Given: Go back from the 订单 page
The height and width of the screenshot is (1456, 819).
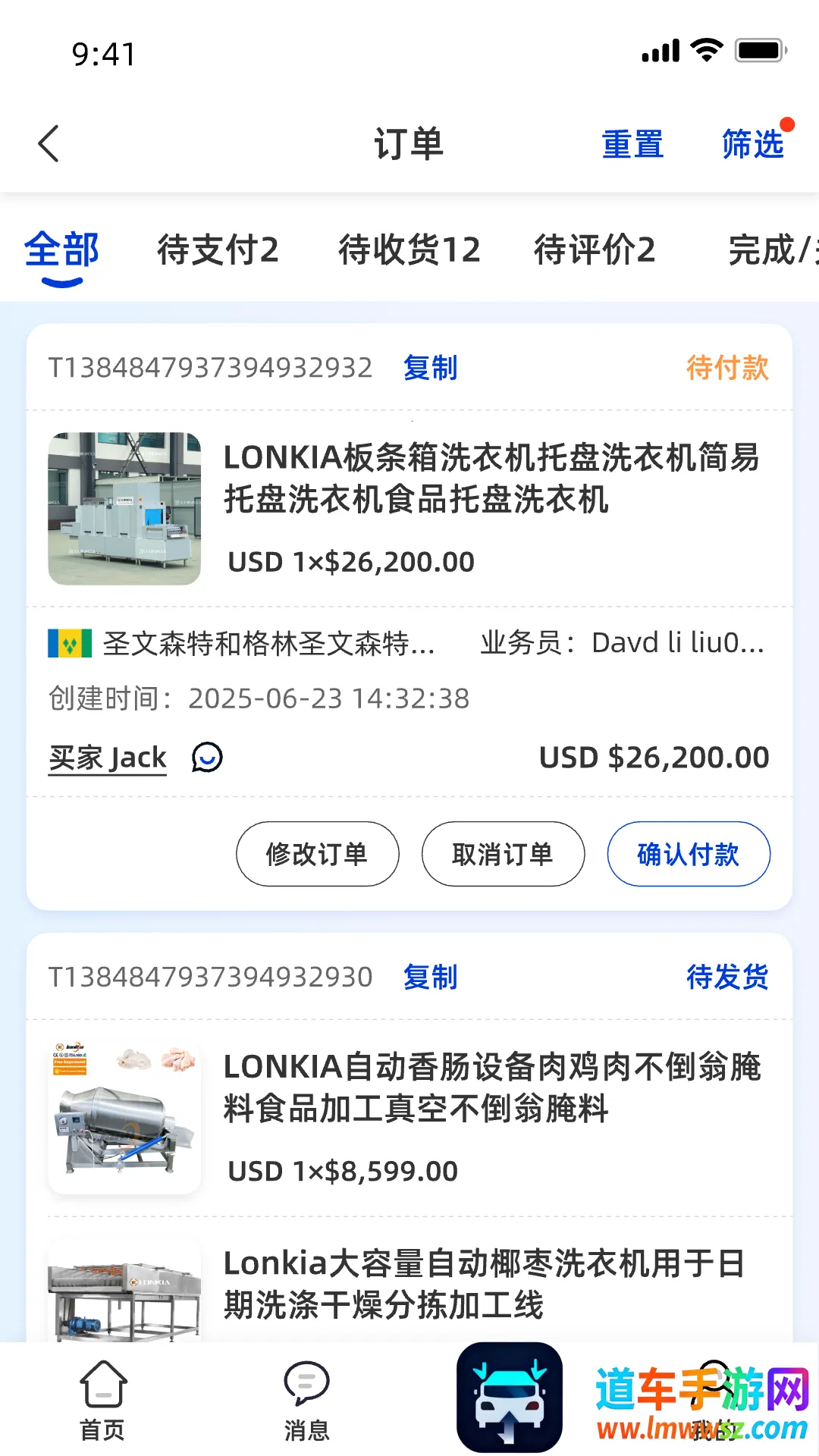Looking at the screenshot, I should tap(49, 144).
